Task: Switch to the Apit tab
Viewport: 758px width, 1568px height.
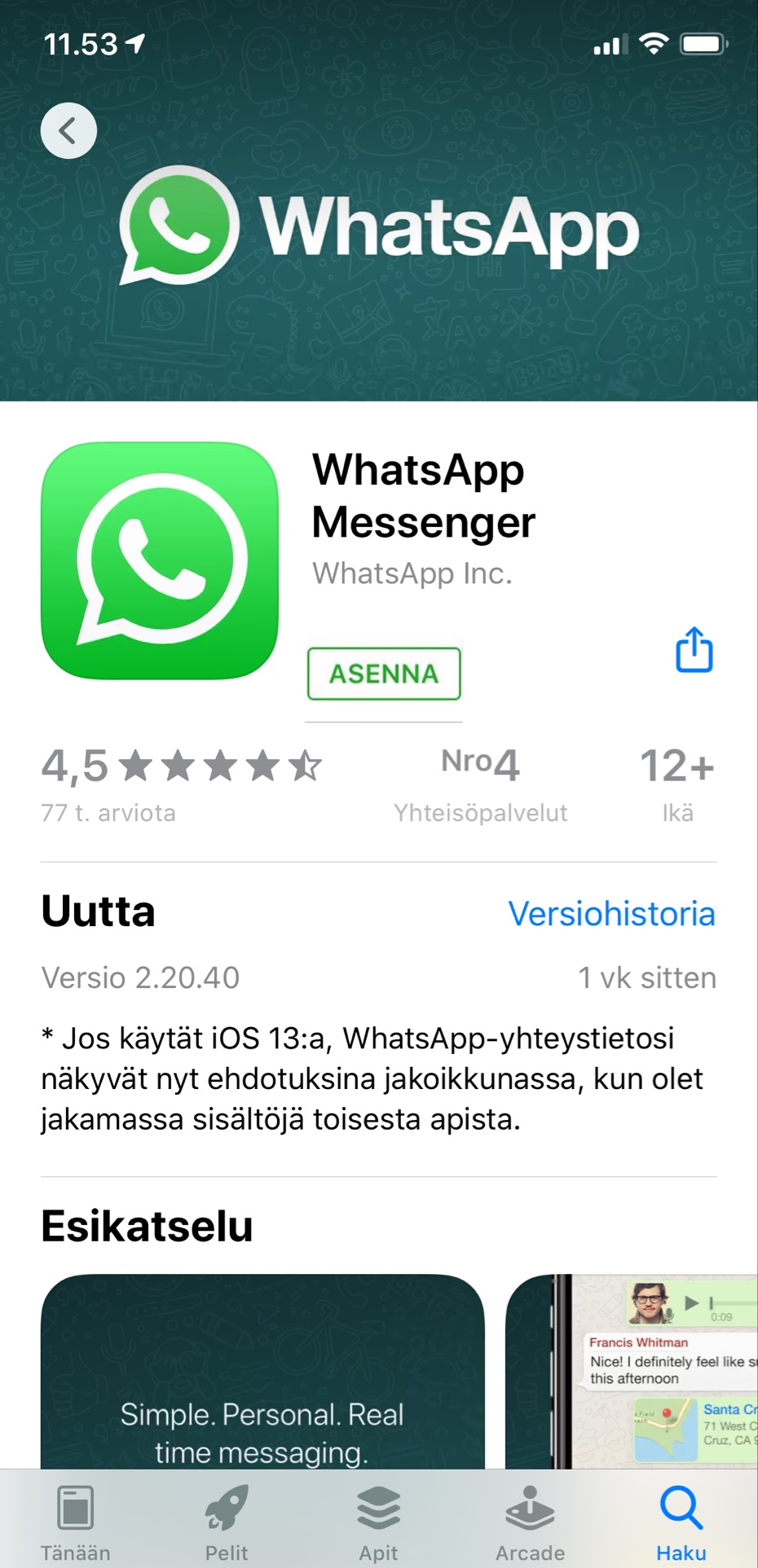Action: point(378,1522)
